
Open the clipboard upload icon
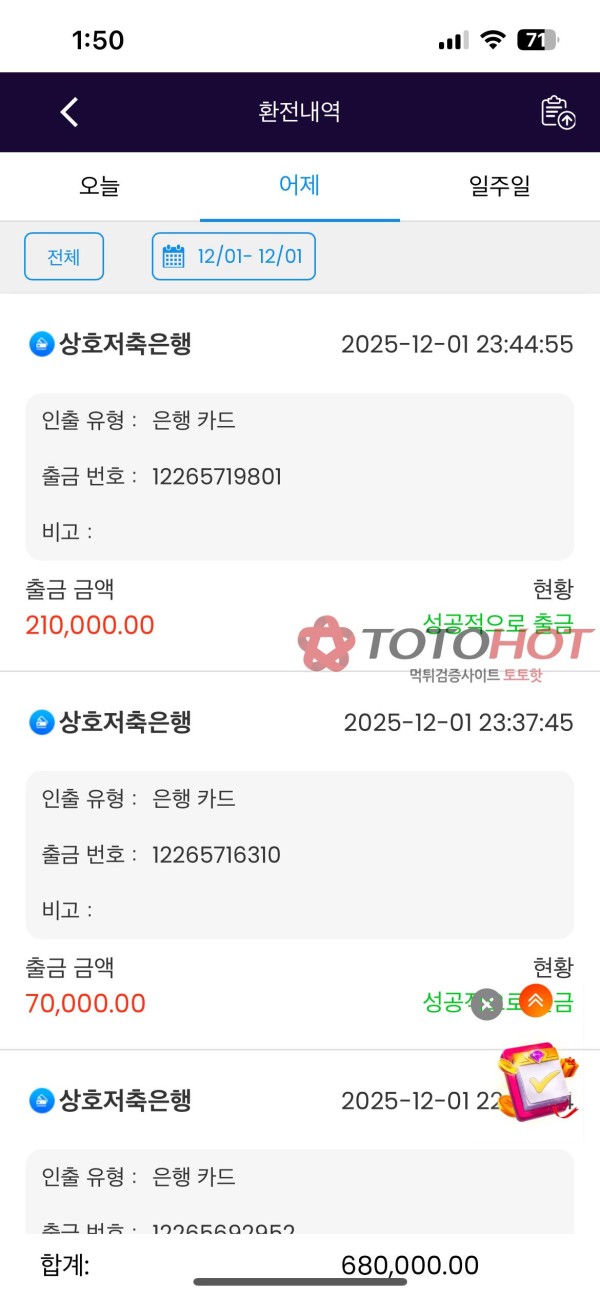[x=558, y=112]
